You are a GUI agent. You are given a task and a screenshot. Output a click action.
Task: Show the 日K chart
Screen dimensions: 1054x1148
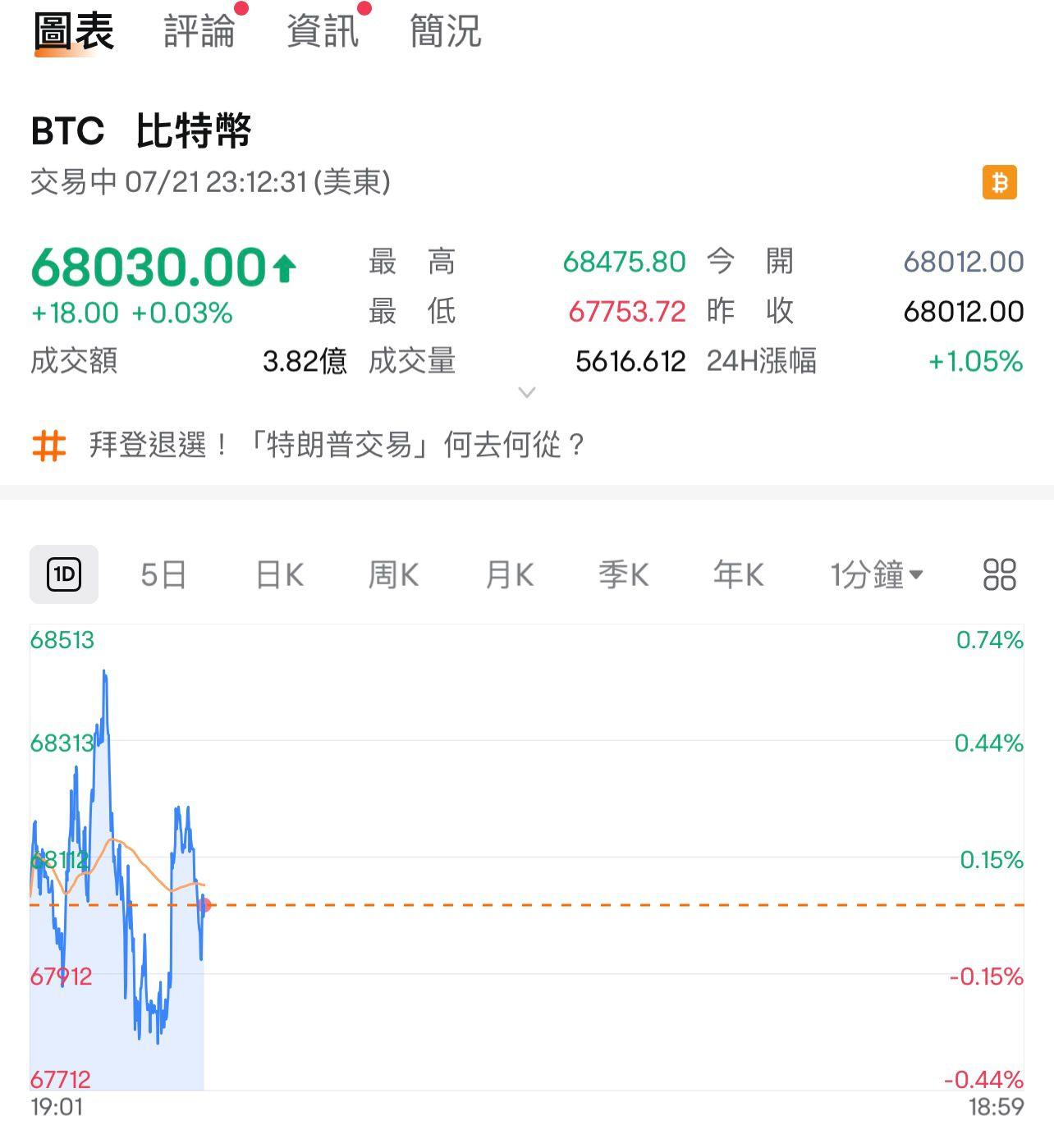coord(279,574)
